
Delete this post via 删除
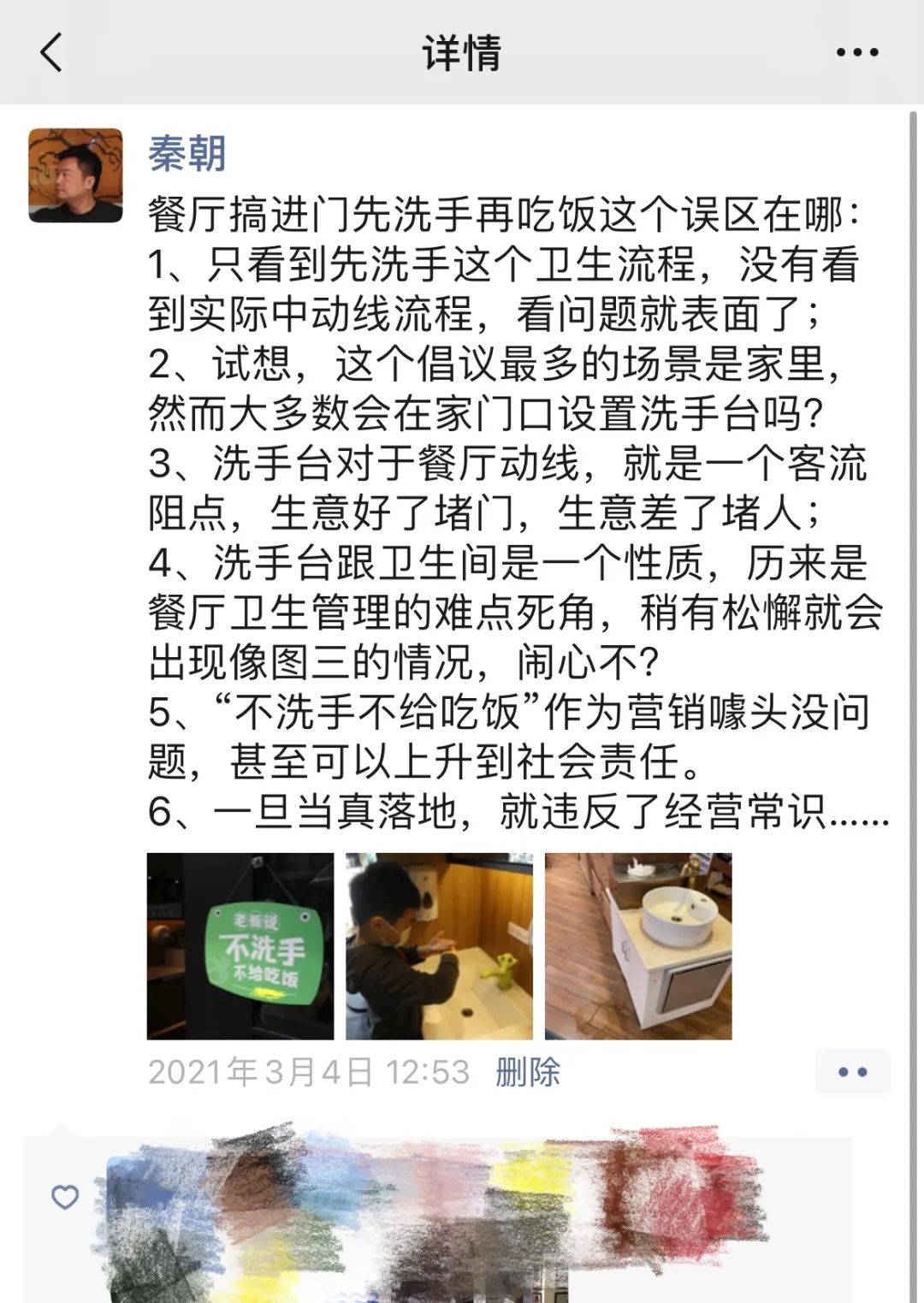tap(527, 1071)
